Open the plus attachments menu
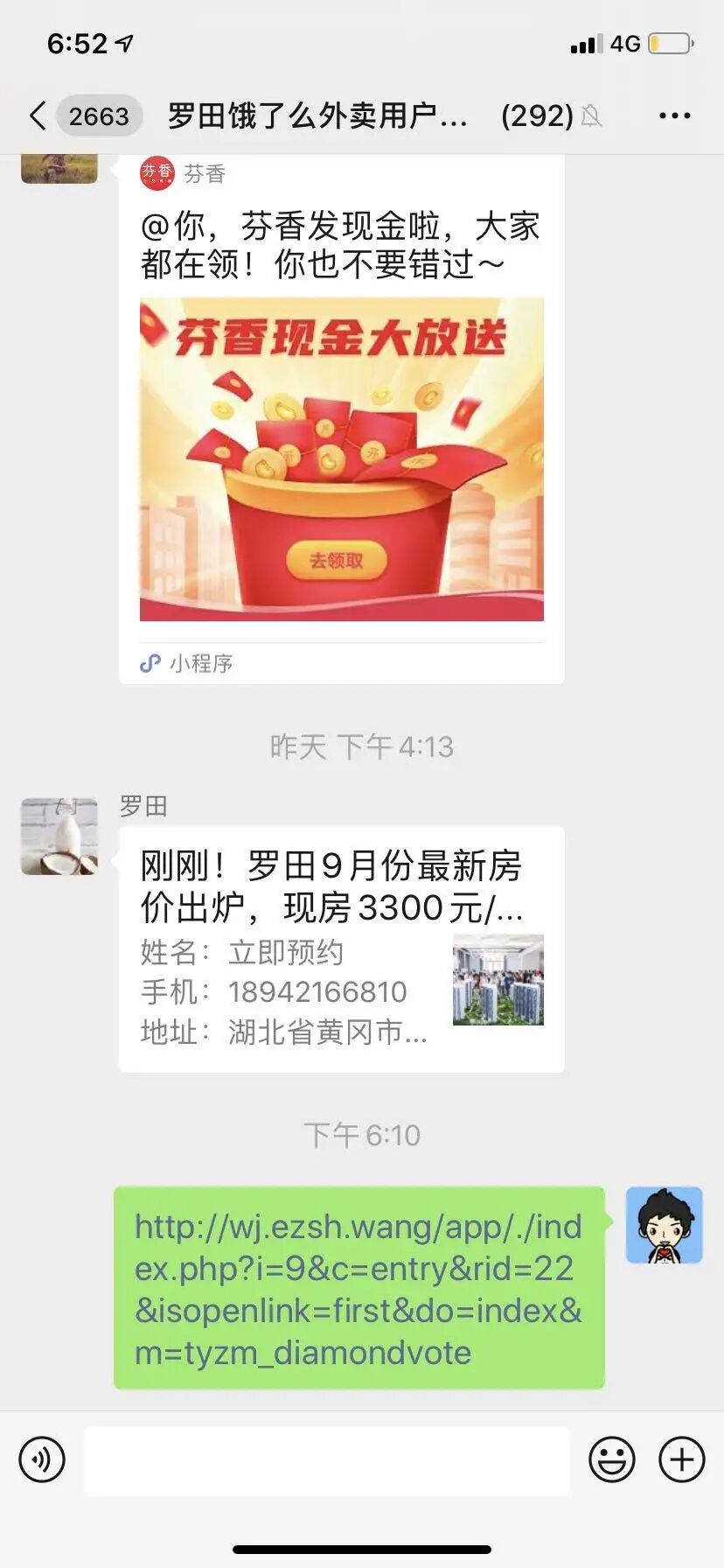The image size is (724, 1568). click(681, 1459)
